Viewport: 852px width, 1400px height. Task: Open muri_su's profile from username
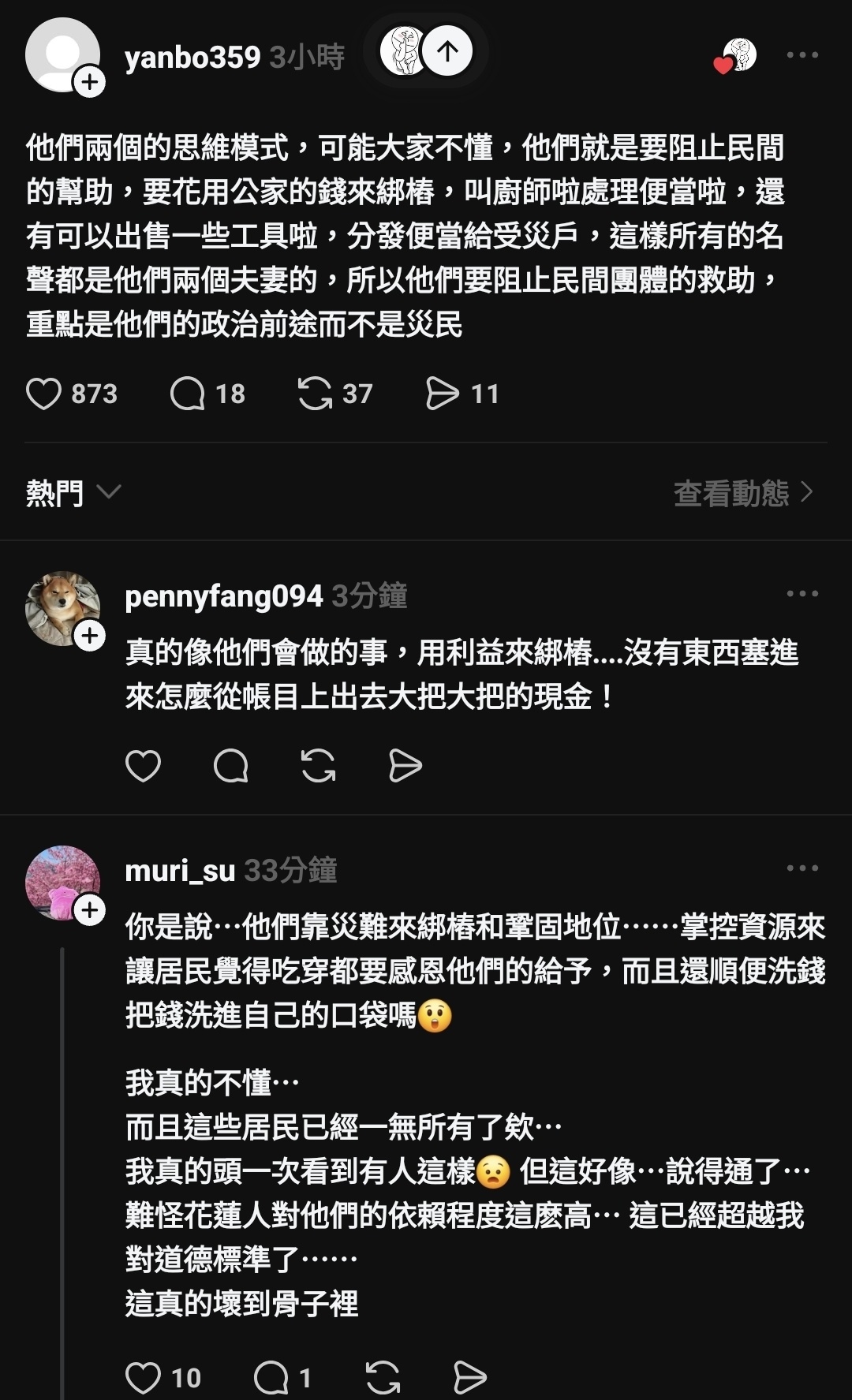[x=180, y=870]
